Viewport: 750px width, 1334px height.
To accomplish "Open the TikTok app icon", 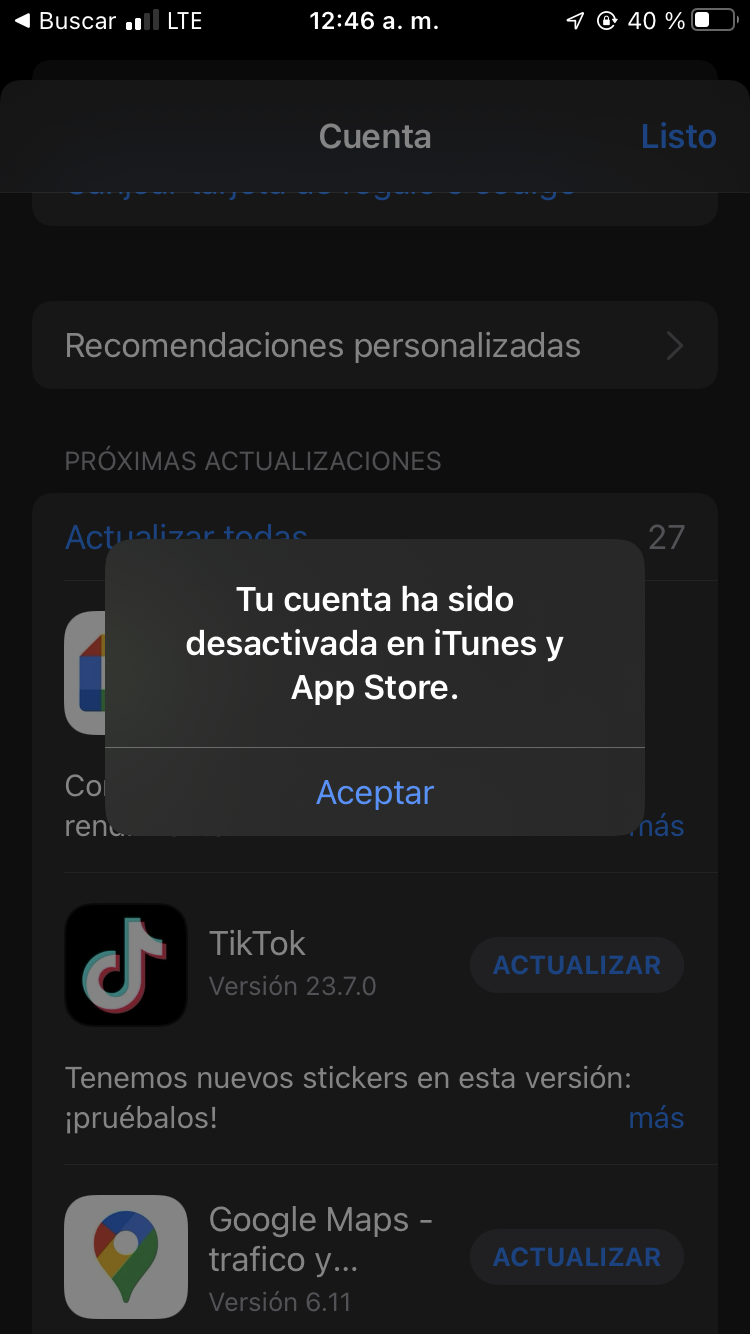I will pos(126,965).
